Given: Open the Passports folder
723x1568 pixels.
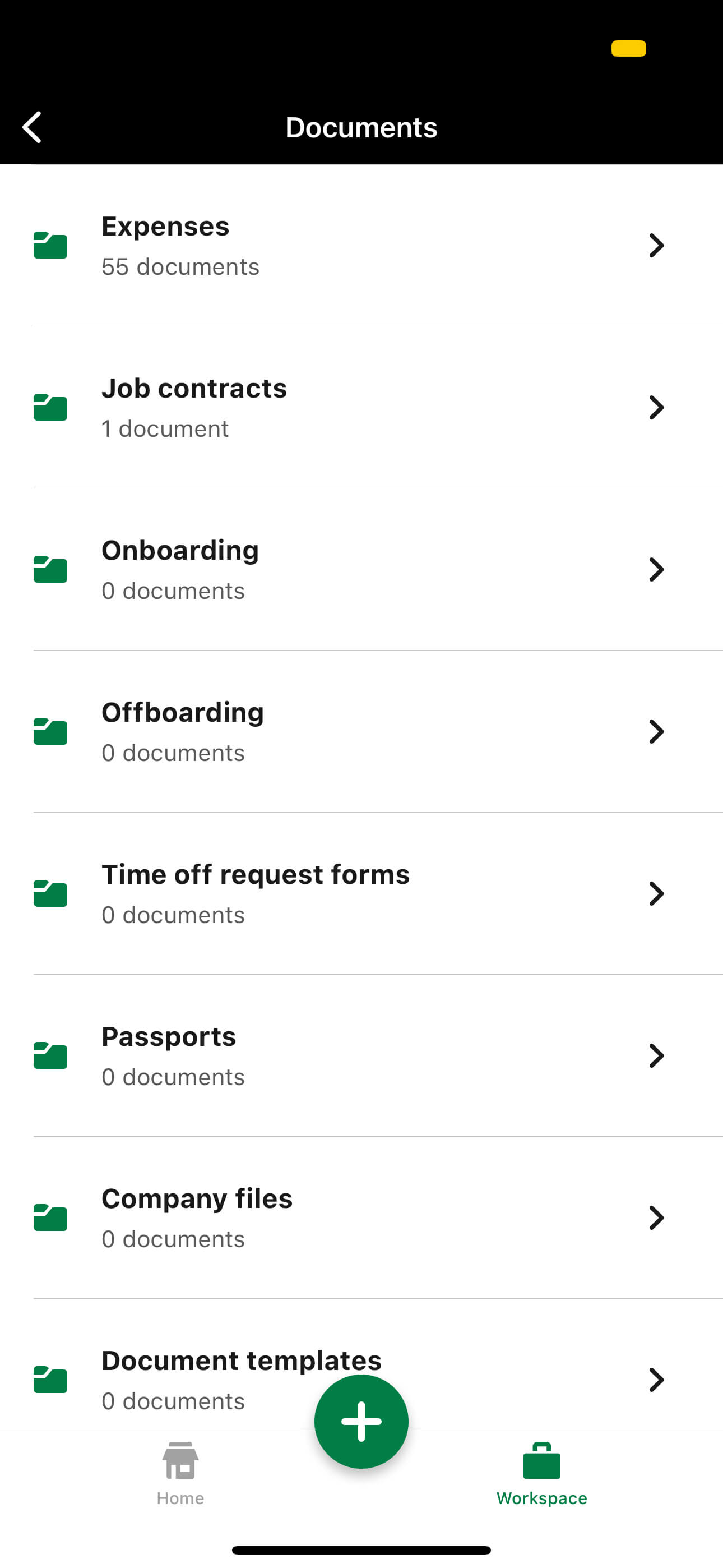Looking at the screenshot, I should 361,1055.
